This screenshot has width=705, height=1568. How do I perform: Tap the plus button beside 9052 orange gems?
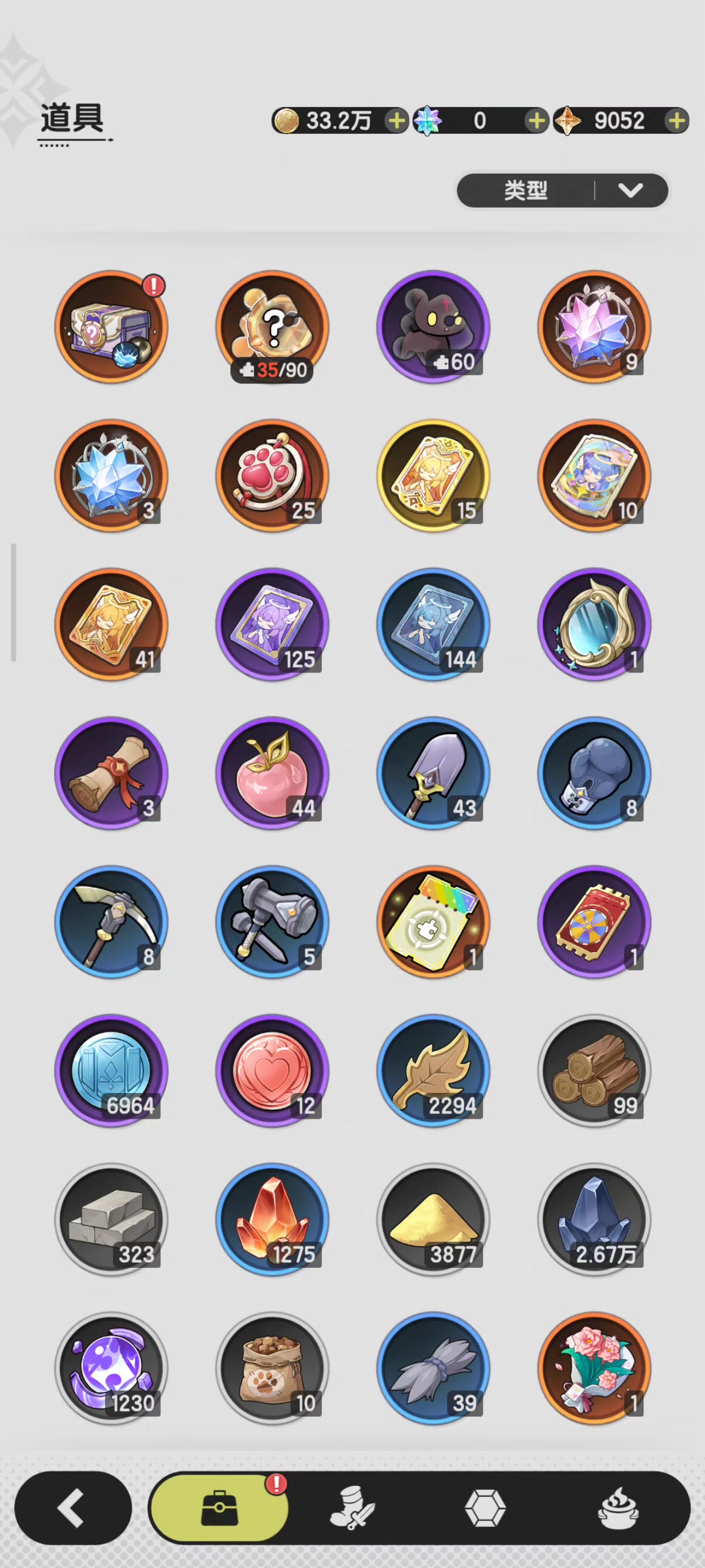point(676,120)
